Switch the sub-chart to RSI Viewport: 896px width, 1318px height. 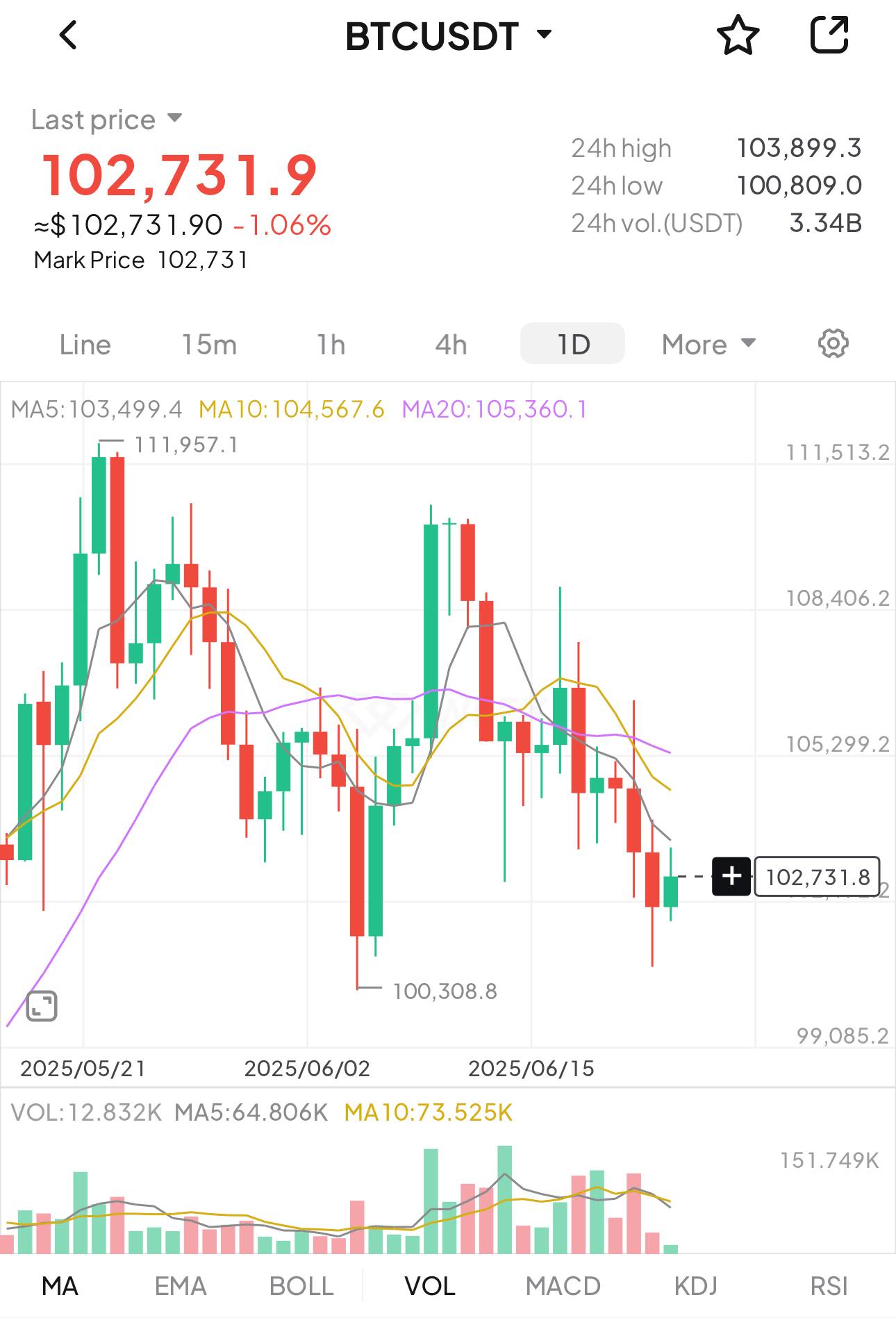pos(829,1286)
